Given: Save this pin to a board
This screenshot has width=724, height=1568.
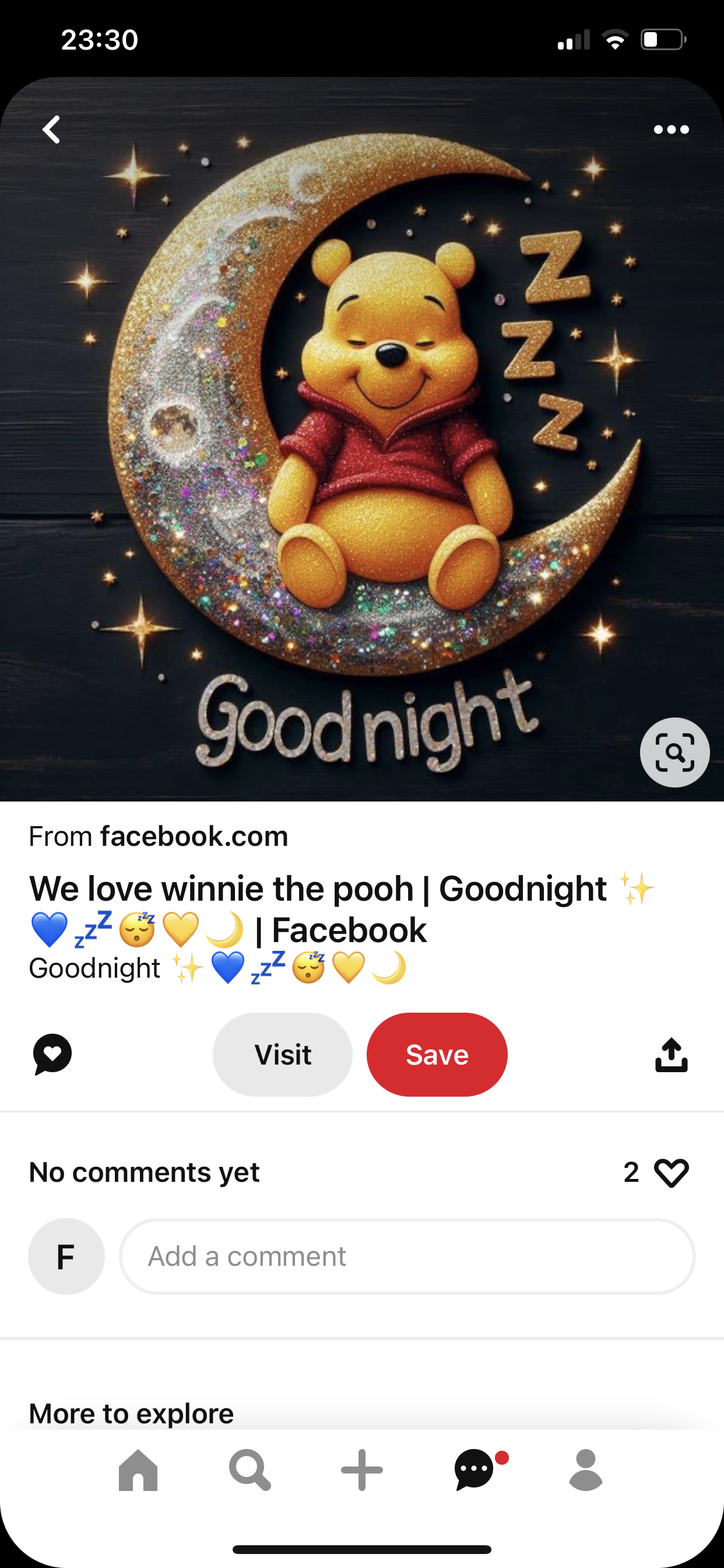Looking at the screenshot, I should (437, 1054).
